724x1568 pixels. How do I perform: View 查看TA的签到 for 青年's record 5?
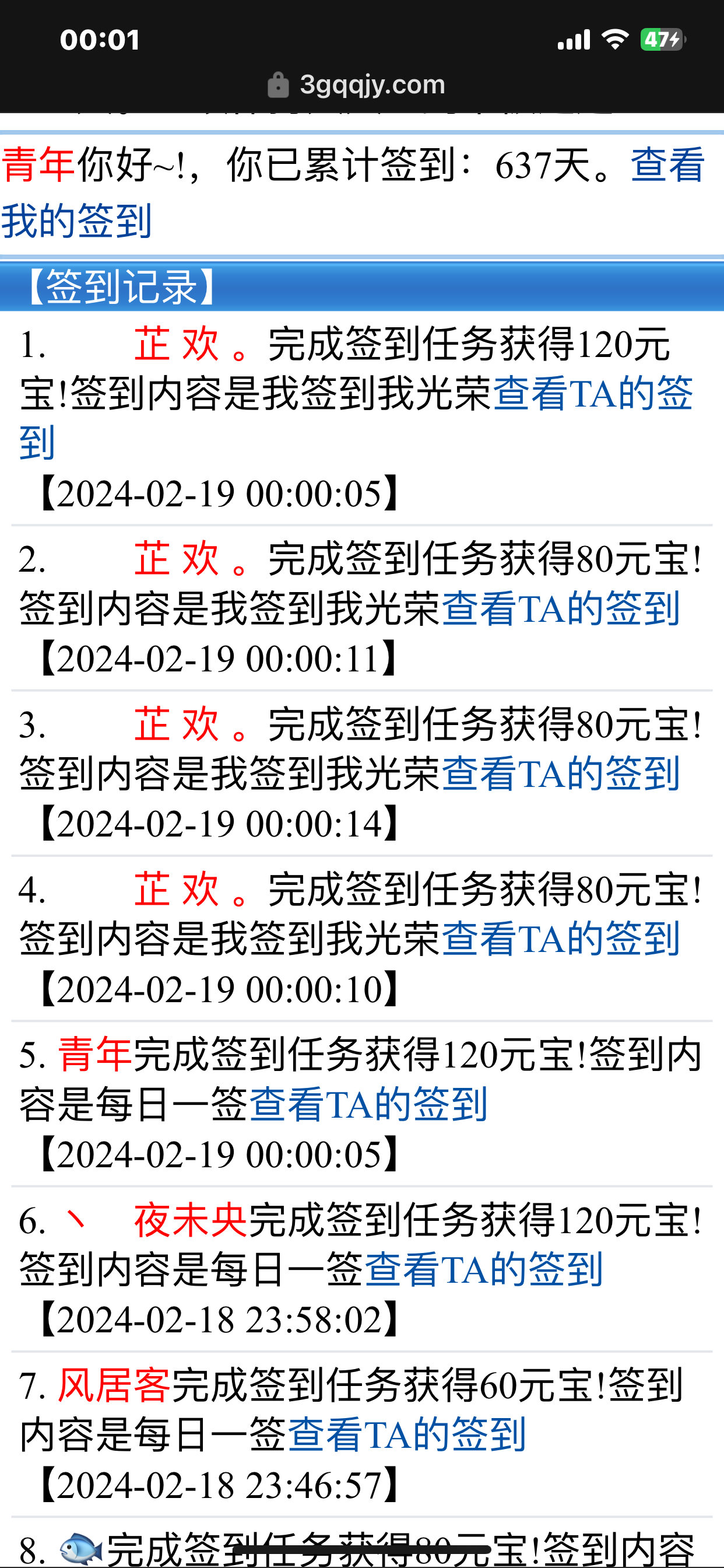coord(368,1105)
